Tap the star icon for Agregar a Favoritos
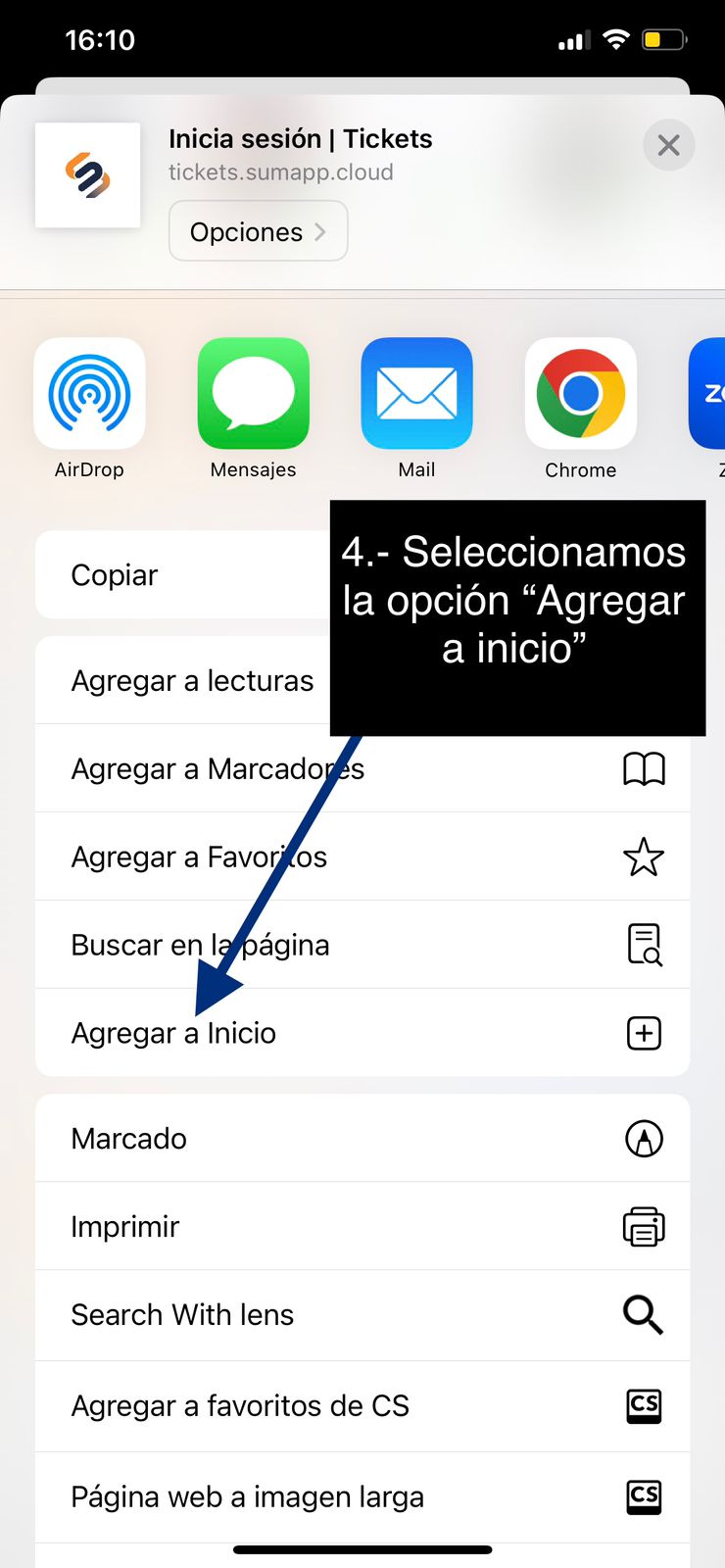Viewport: 725px width, 1568px height. pos(644,857)
